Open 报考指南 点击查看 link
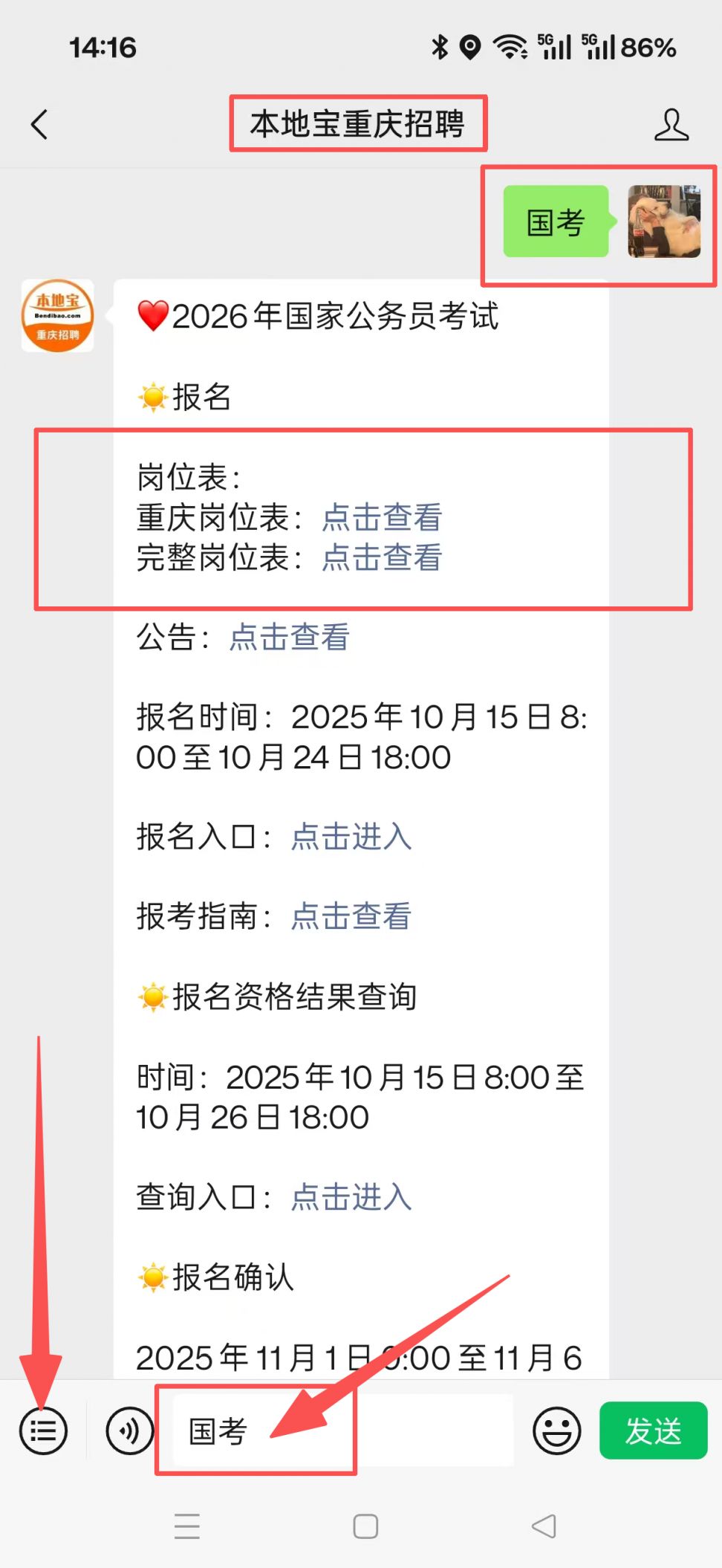This screenshot has width=722, height=1568. (351, 916)
